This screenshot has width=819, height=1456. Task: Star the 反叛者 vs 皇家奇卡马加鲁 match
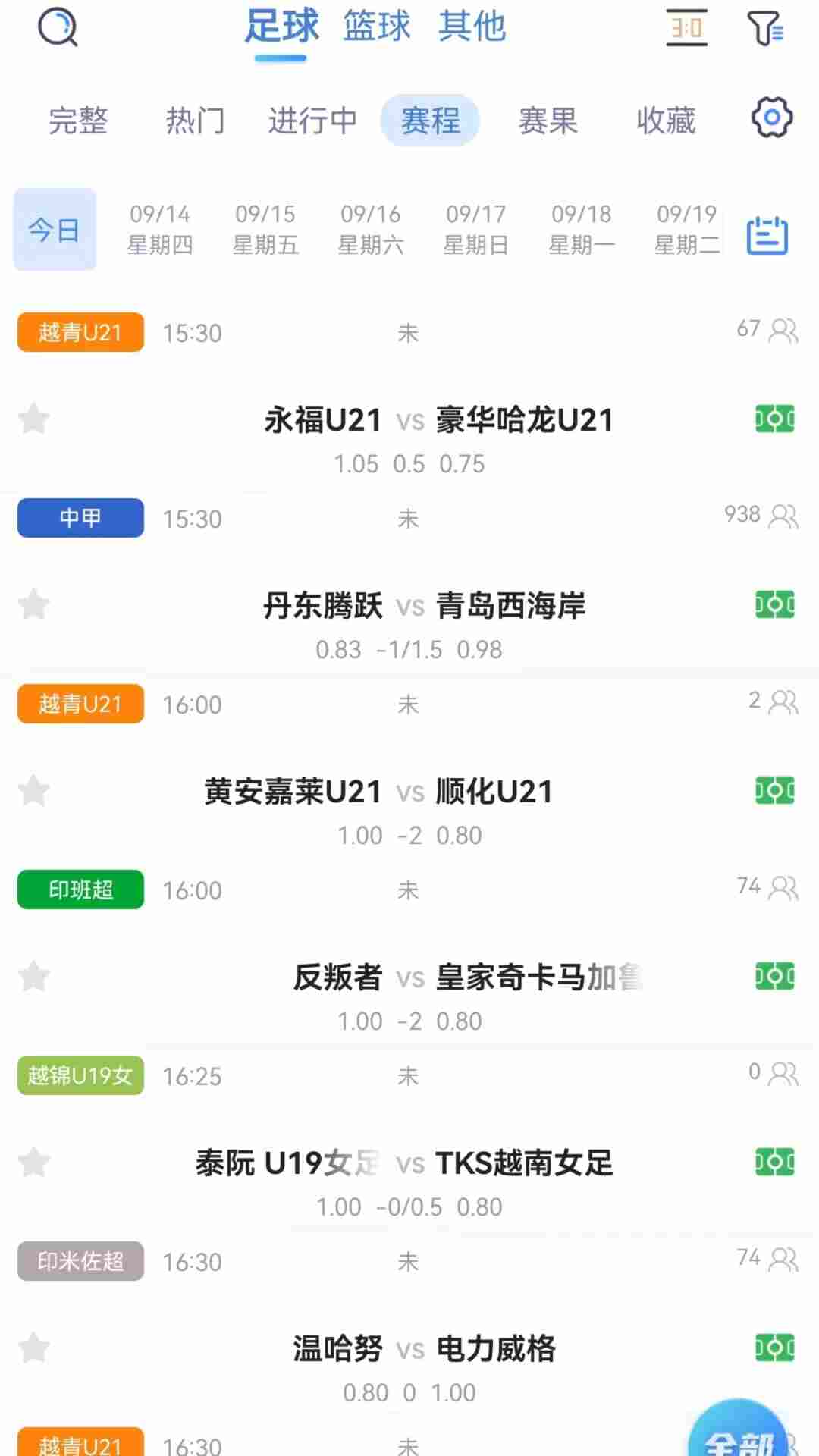[34, 976]
